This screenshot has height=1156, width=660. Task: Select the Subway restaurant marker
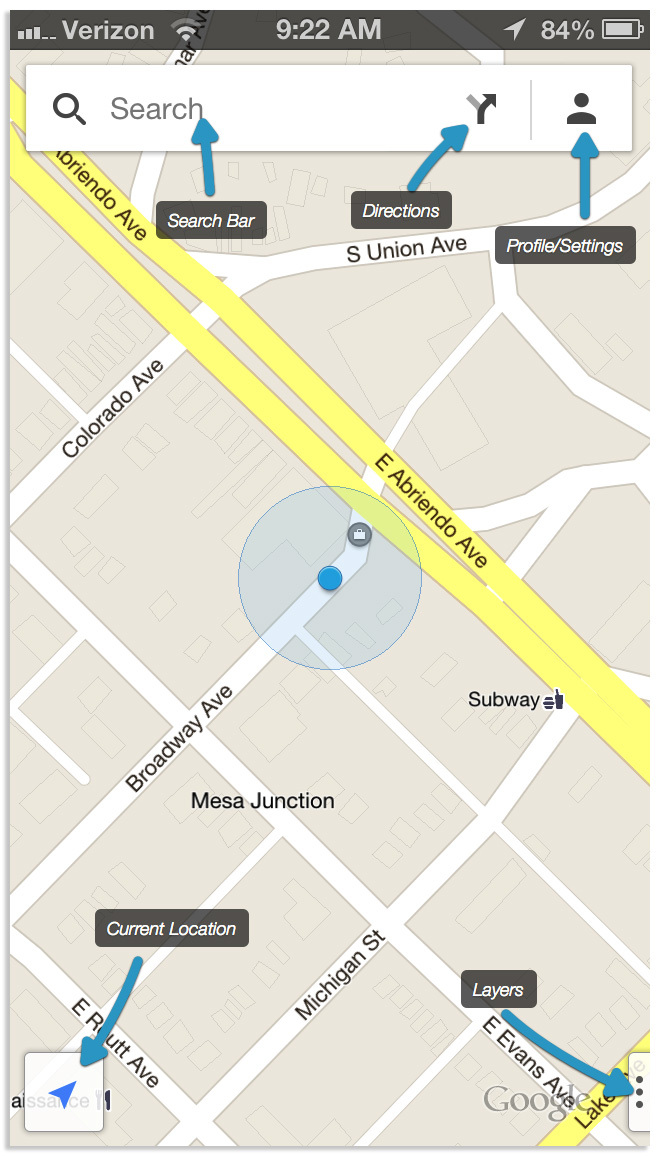[554, 700]
